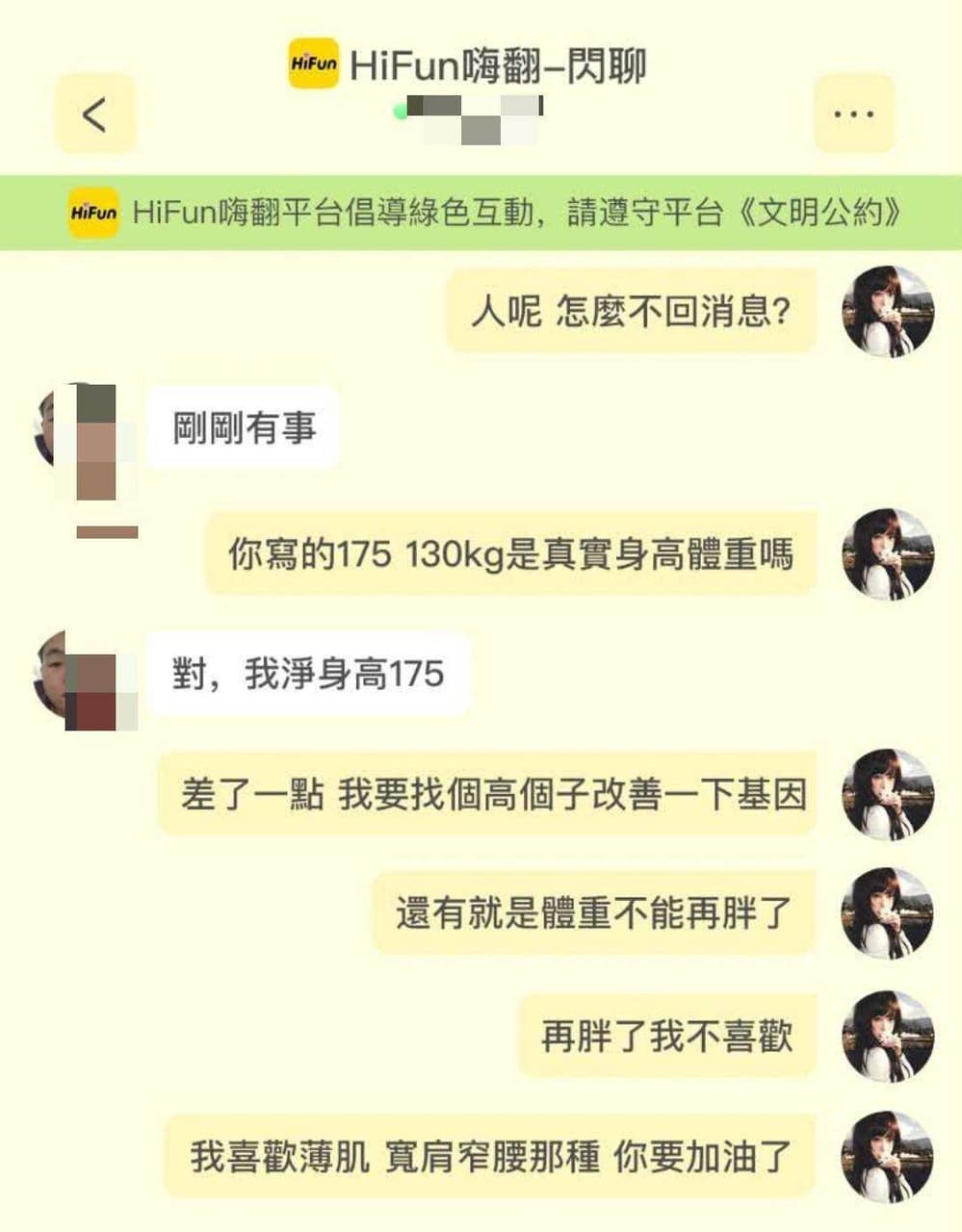
Task: Go back using the top-left arrow
Action: coord(95,115)
